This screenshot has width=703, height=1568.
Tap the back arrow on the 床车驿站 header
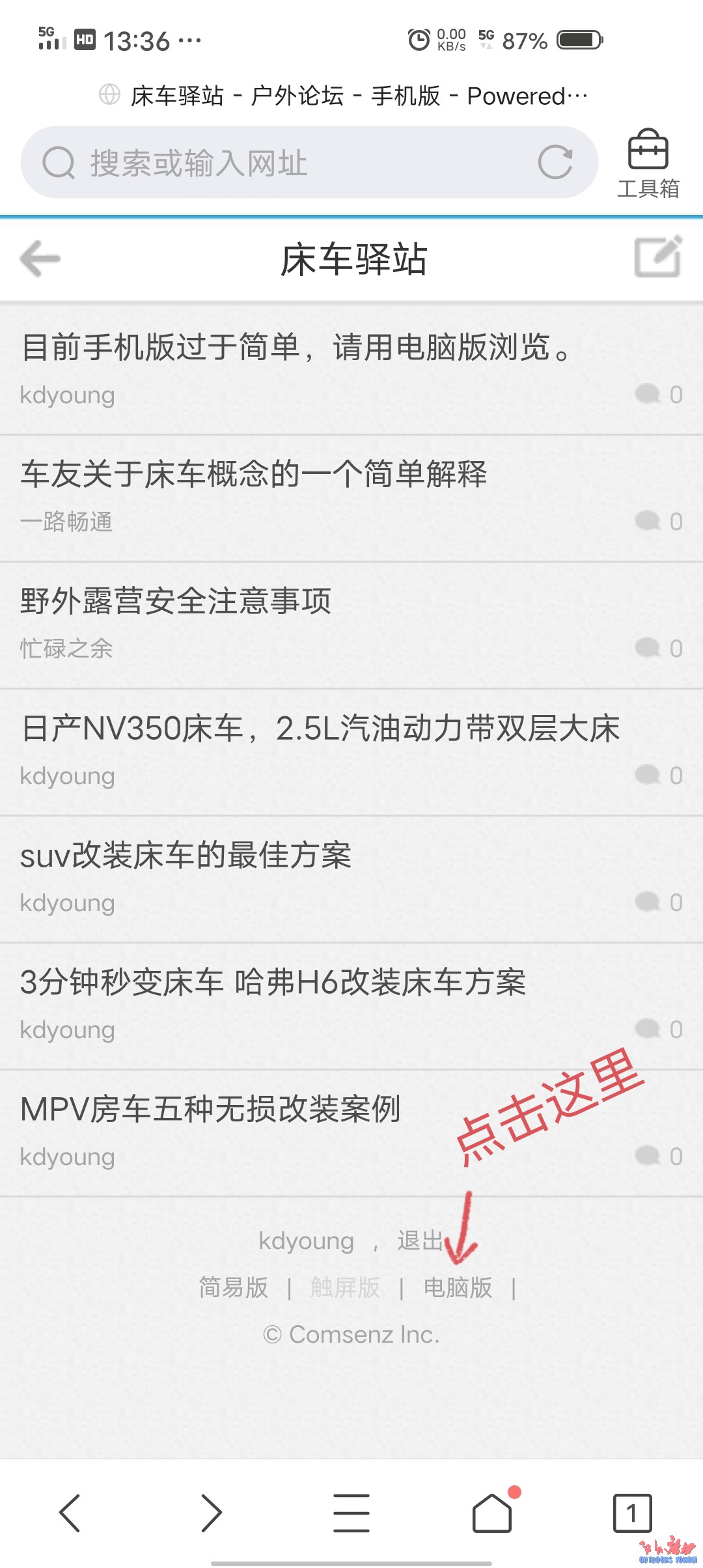click(36, 258)
